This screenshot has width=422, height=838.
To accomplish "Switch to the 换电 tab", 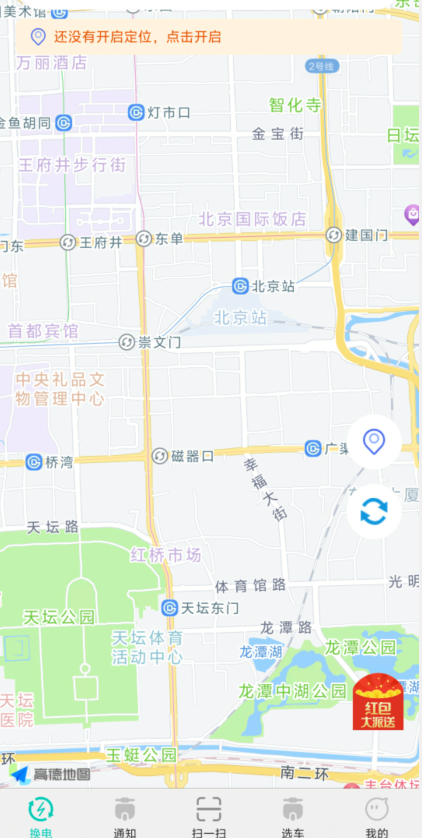I will coord(41,816).
